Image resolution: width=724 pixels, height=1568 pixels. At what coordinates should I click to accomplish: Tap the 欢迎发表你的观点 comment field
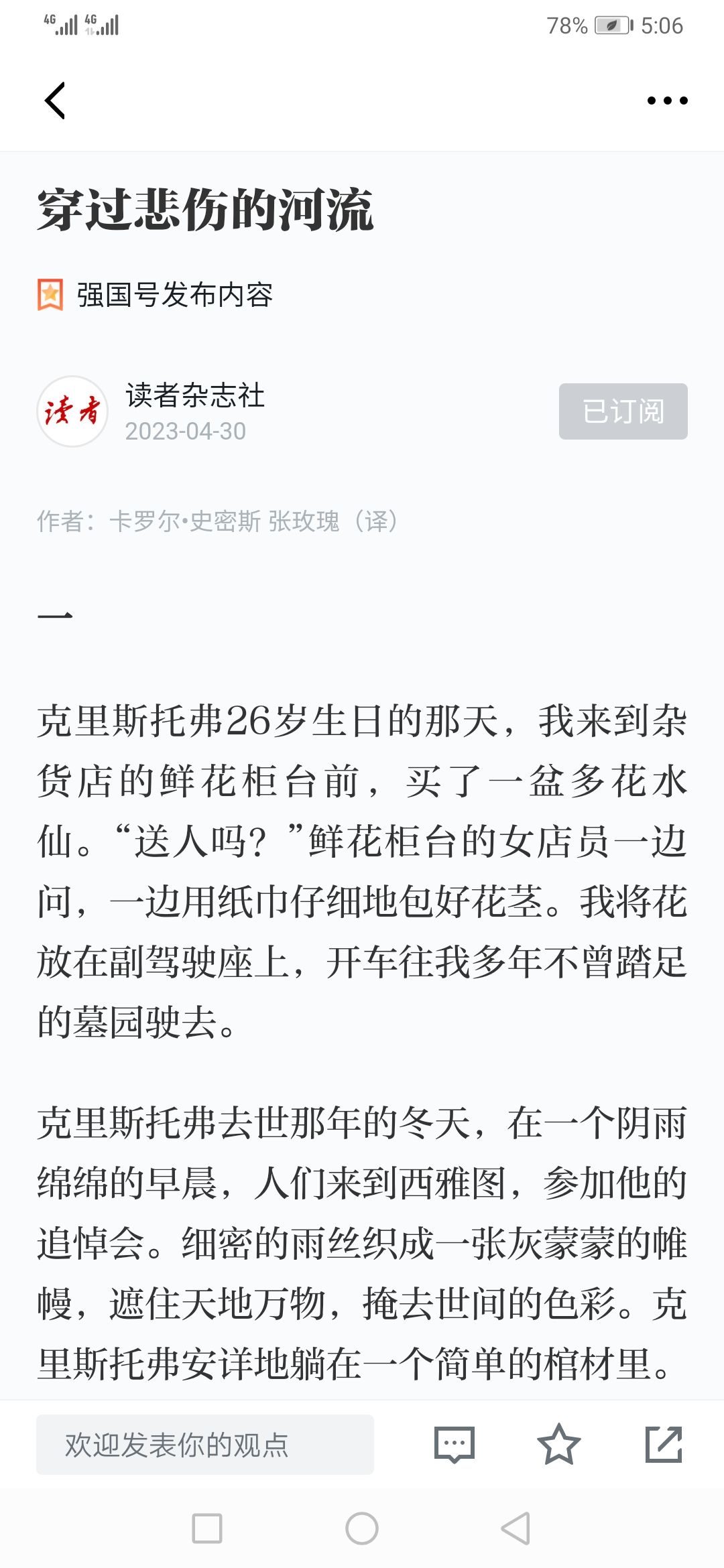pyautogui.click(x=205, y=1445)
